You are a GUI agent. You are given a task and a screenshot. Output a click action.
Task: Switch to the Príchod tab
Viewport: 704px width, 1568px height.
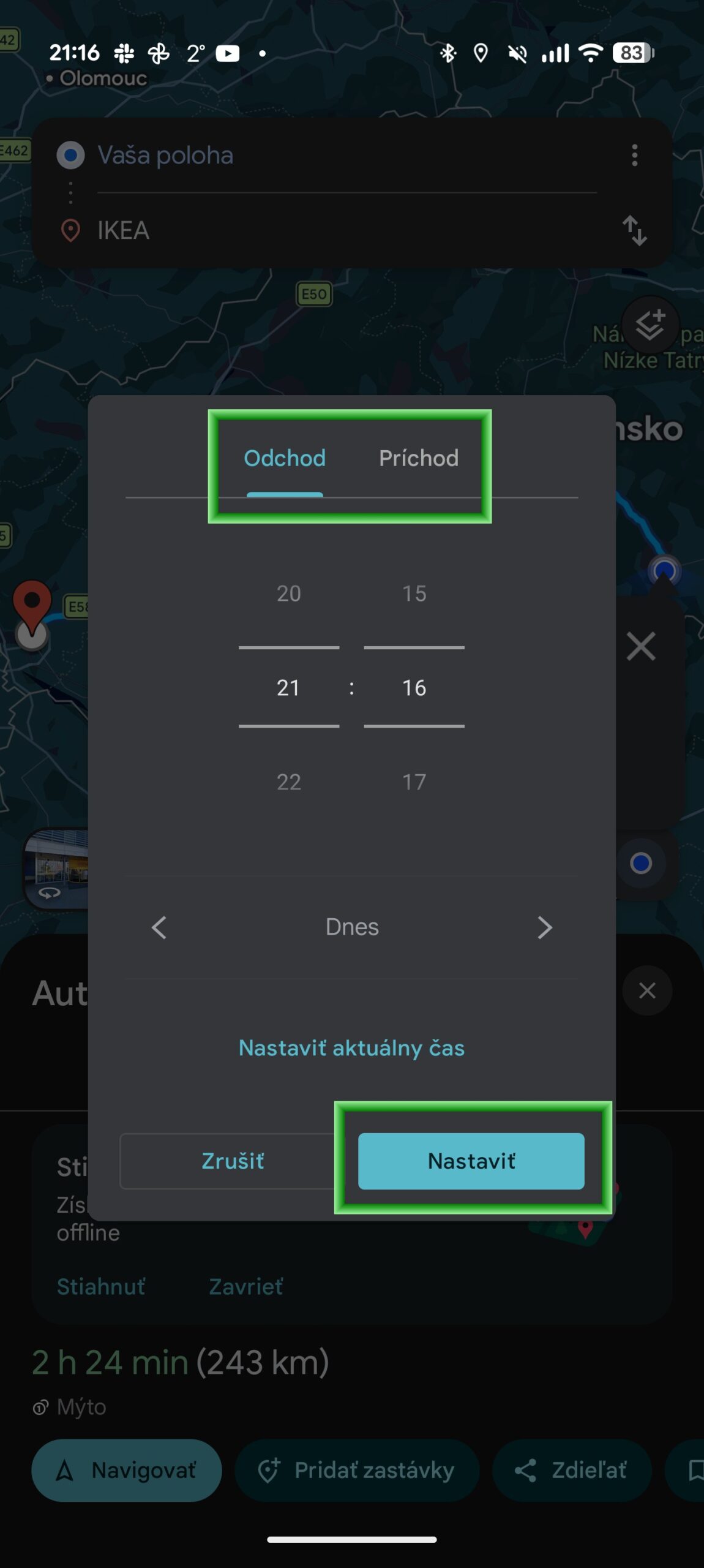point(418,458)
